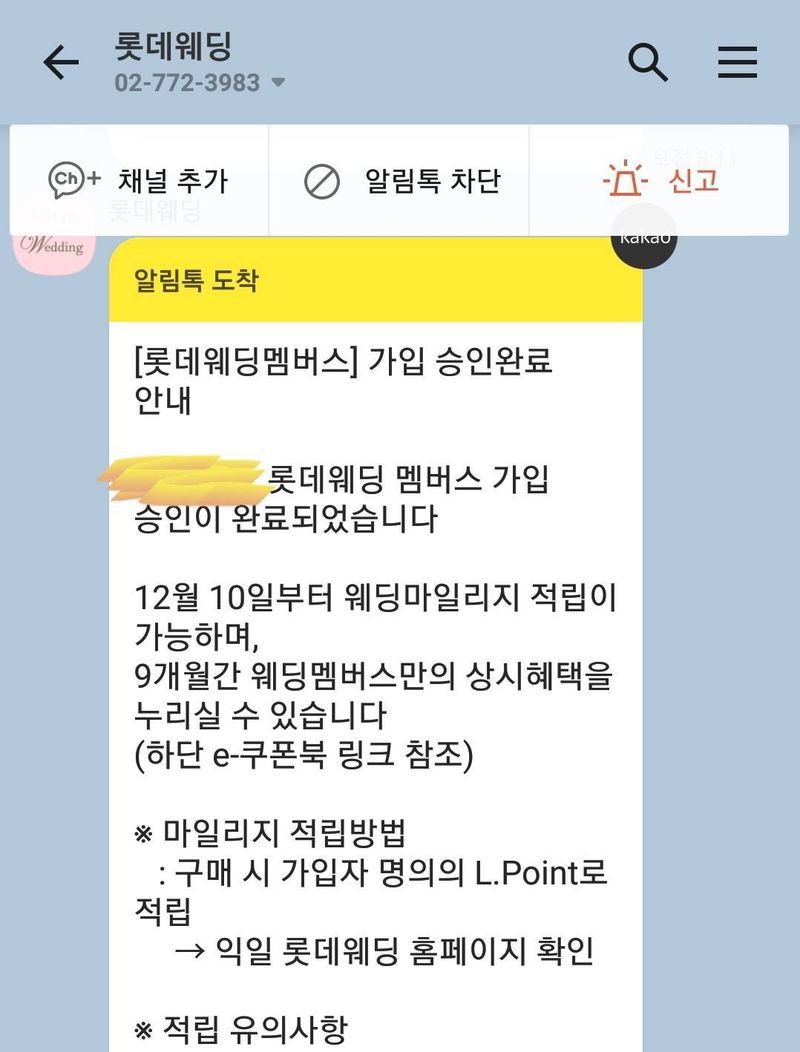
Task: Block alimtalk with 알림톡 차단
Action: click(401, 182)
